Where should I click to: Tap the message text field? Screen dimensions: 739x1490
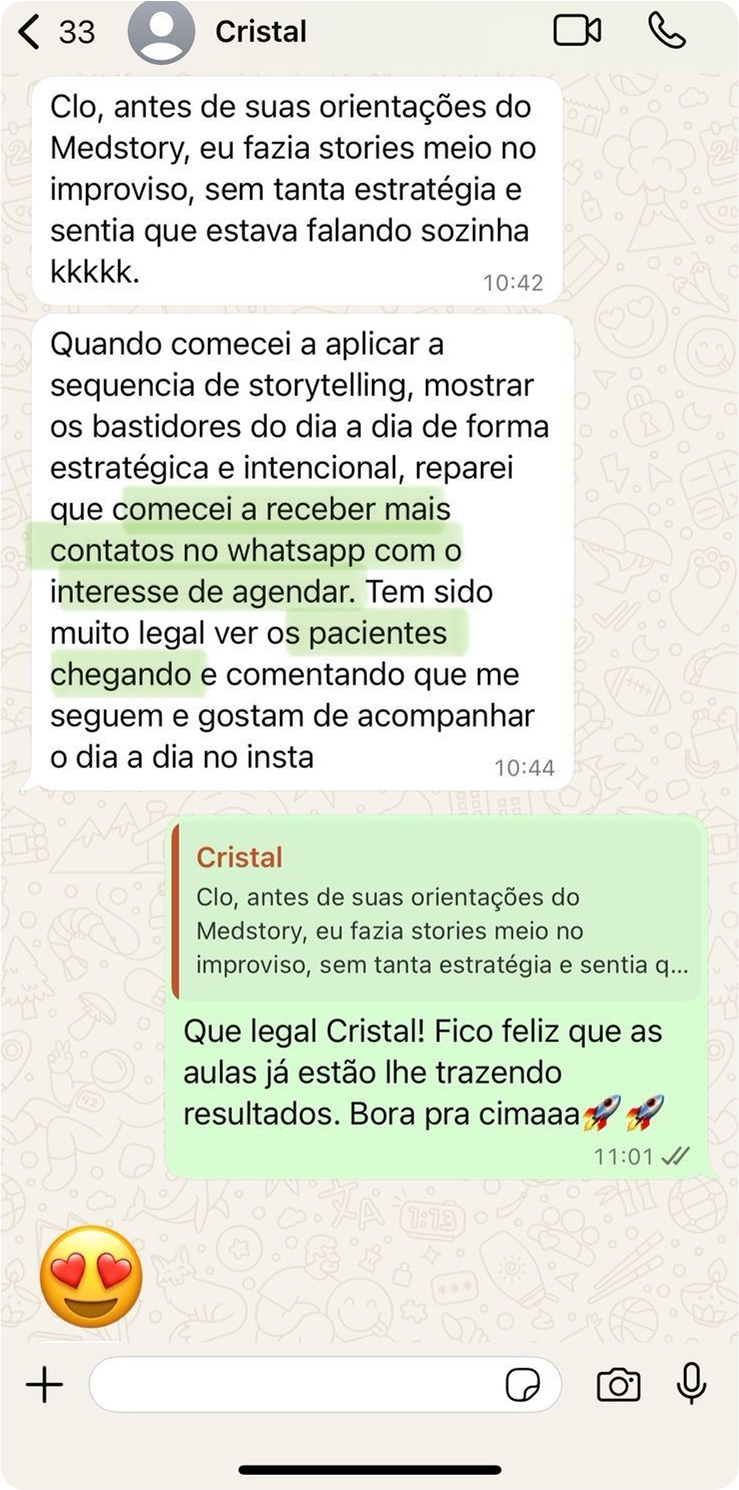coord(295,1385)
